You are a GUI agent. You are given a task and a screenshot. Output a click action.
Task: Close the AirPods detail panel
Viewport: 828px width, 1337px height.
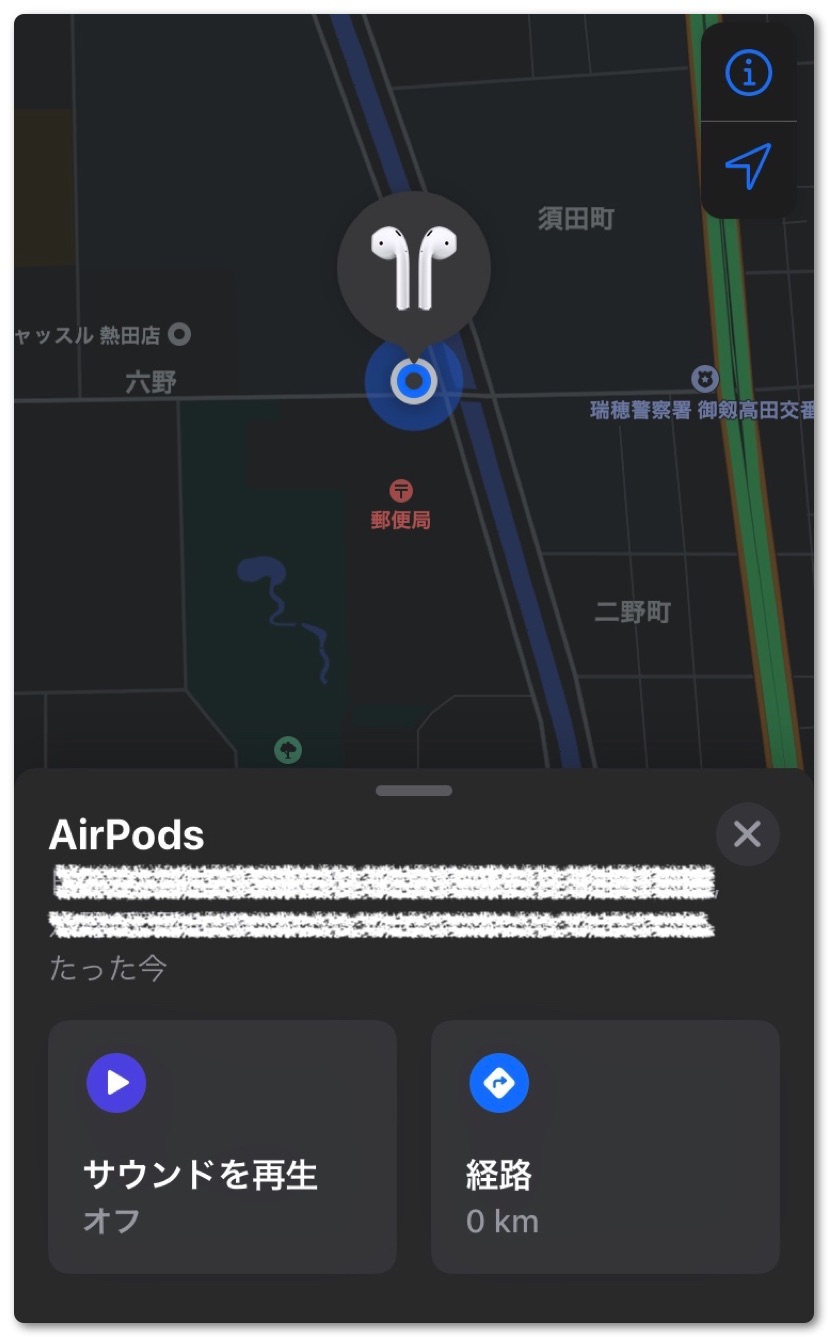(747, 834)
